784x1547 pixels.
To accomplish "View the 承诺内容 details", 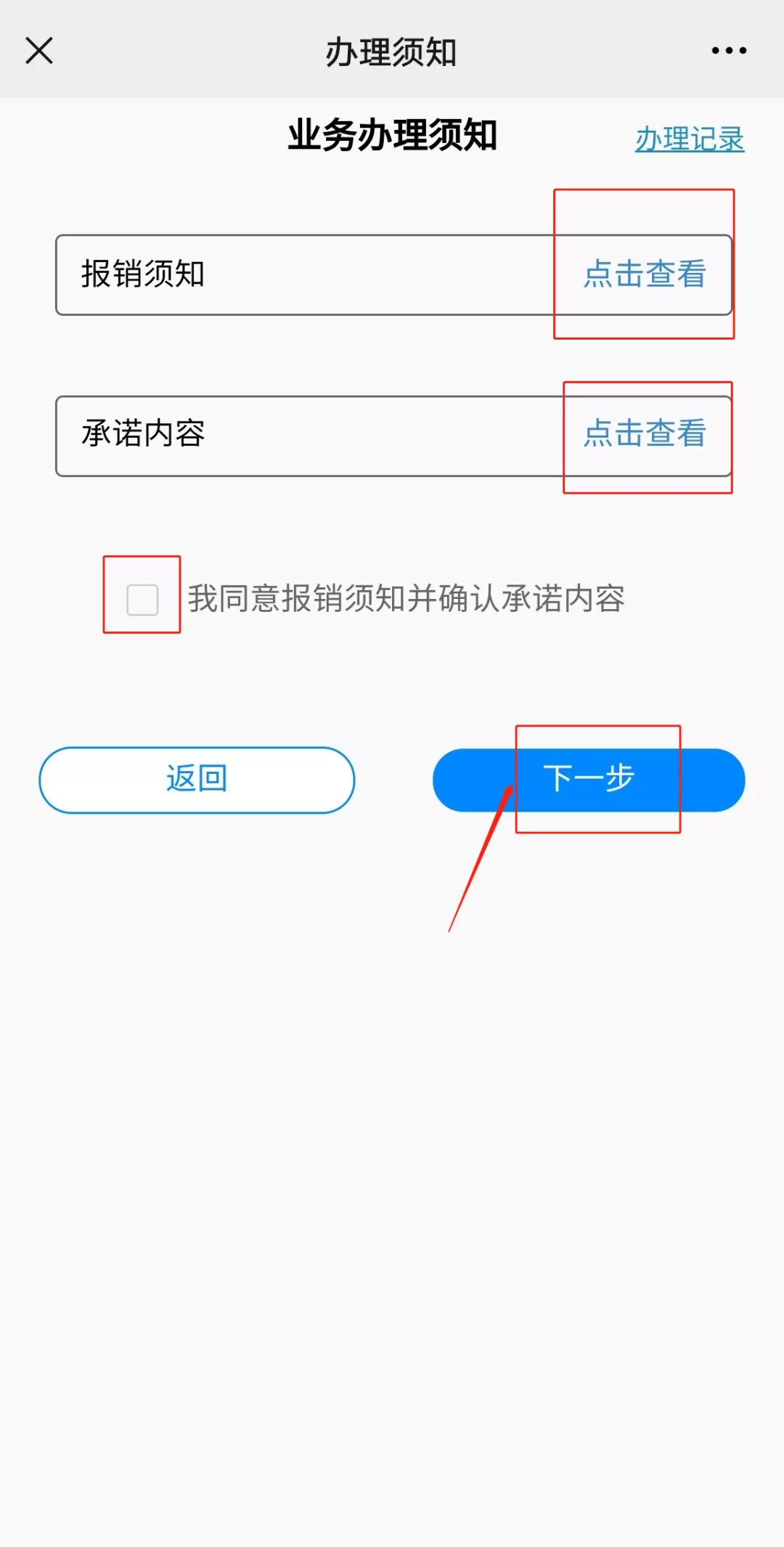I will [x=645, y=433].
